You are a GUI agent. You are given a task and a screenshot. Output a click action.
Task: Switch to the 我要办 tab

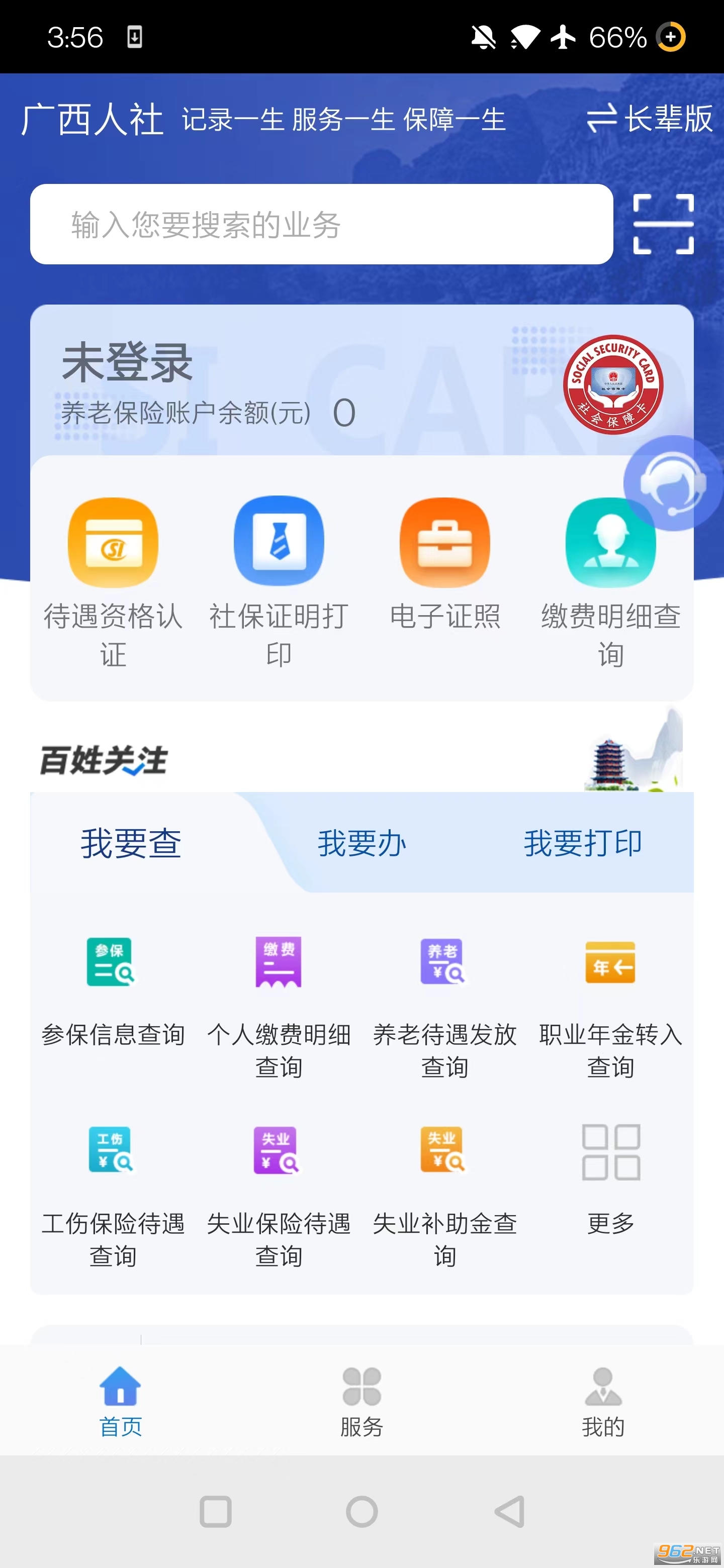[x=361, y=844]
